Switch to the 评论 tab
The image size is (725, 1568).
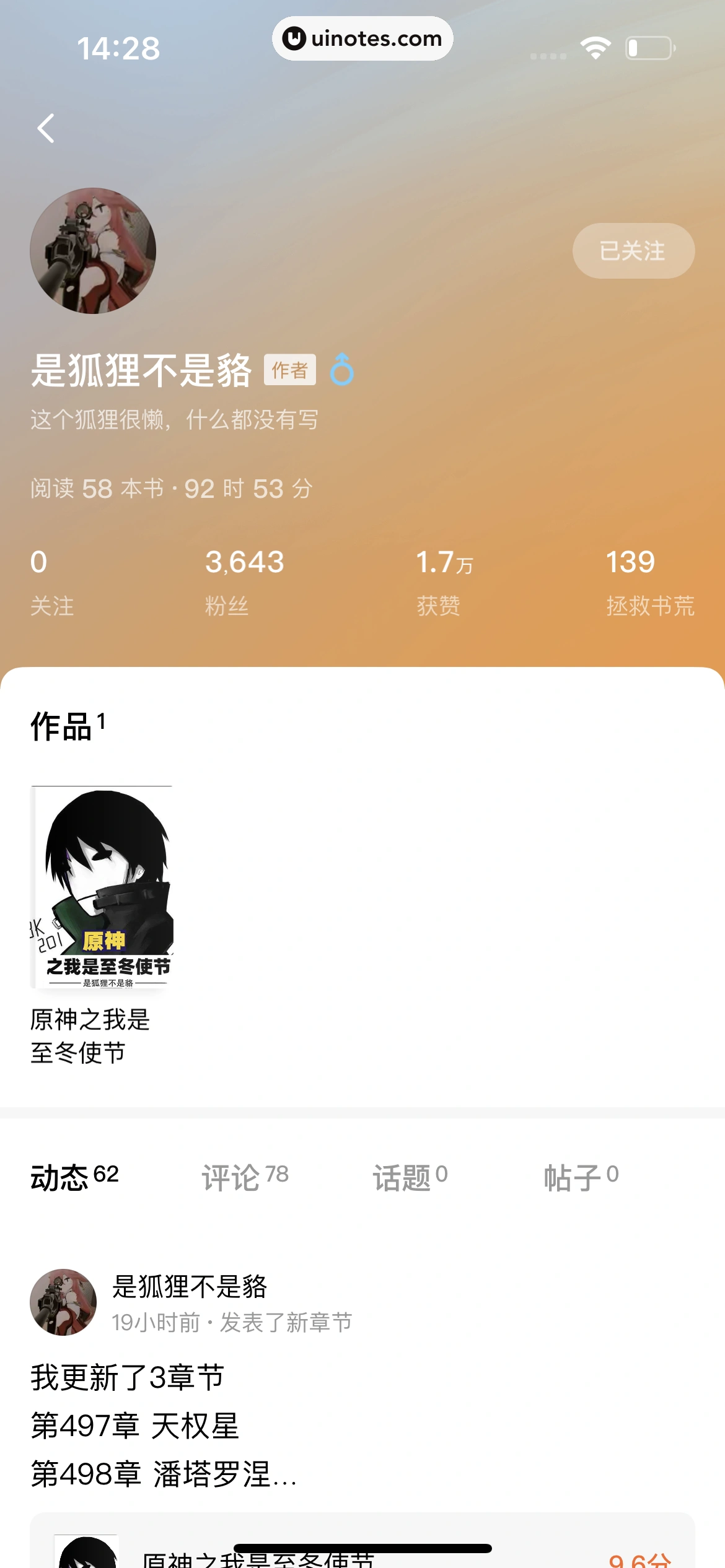tap(244, 1175)
